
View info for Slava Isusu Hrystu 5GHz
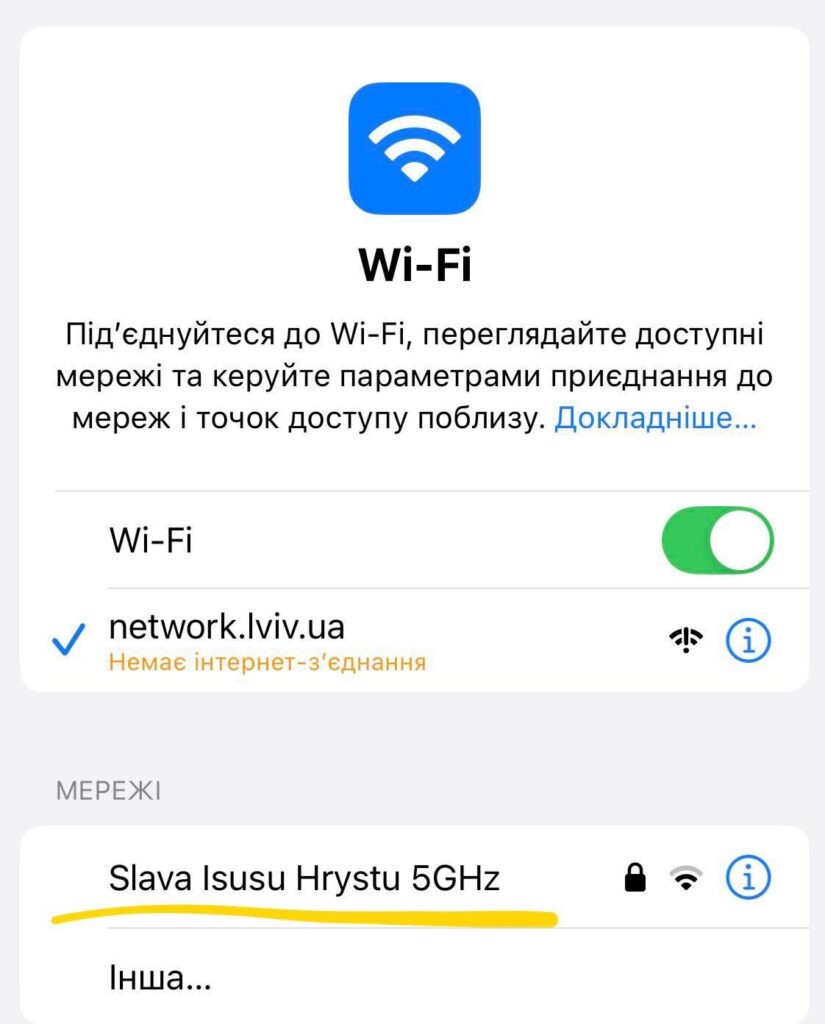pos(749,879)
